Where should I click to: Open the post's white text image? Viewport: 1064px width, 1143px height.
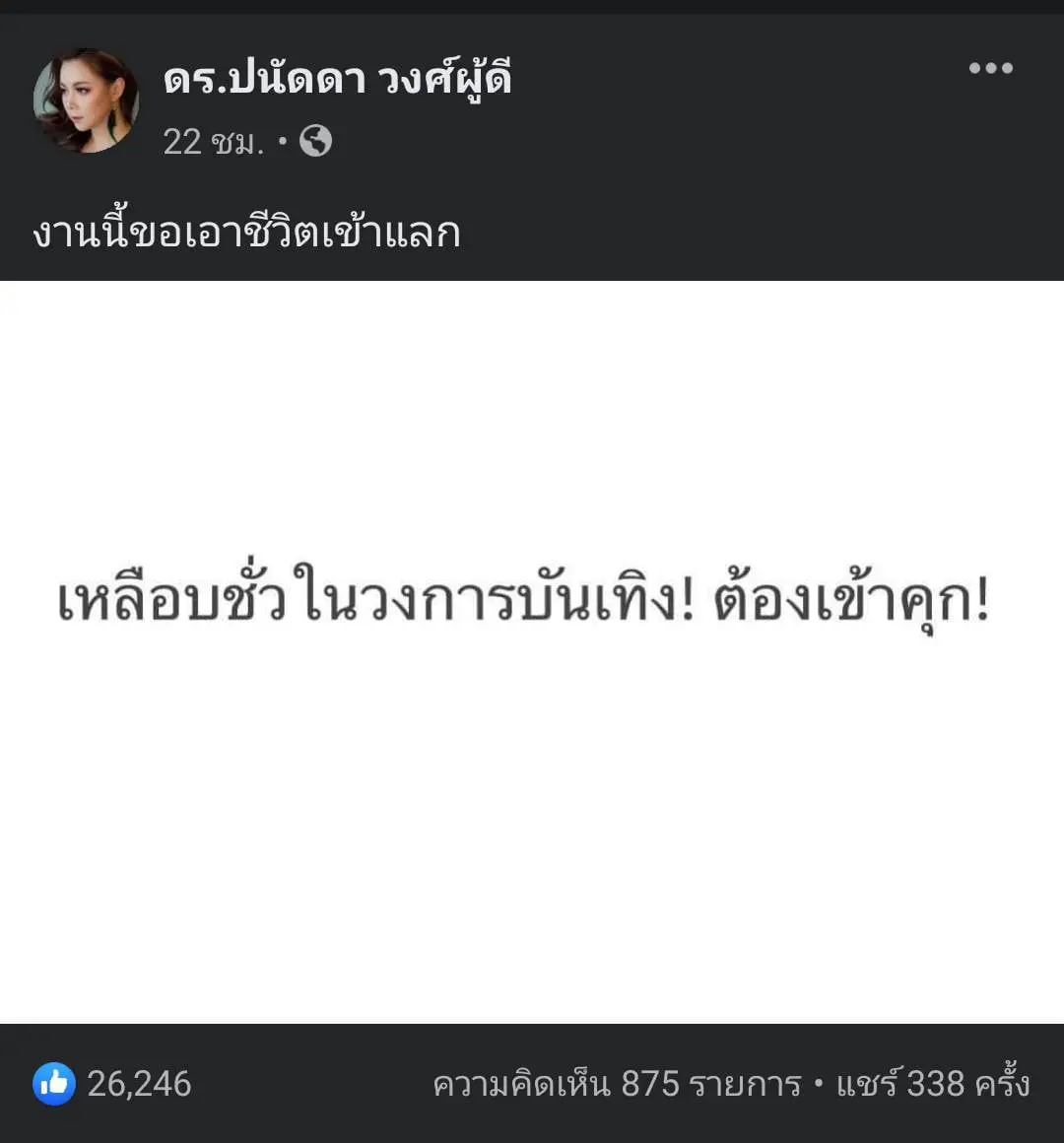532,650
